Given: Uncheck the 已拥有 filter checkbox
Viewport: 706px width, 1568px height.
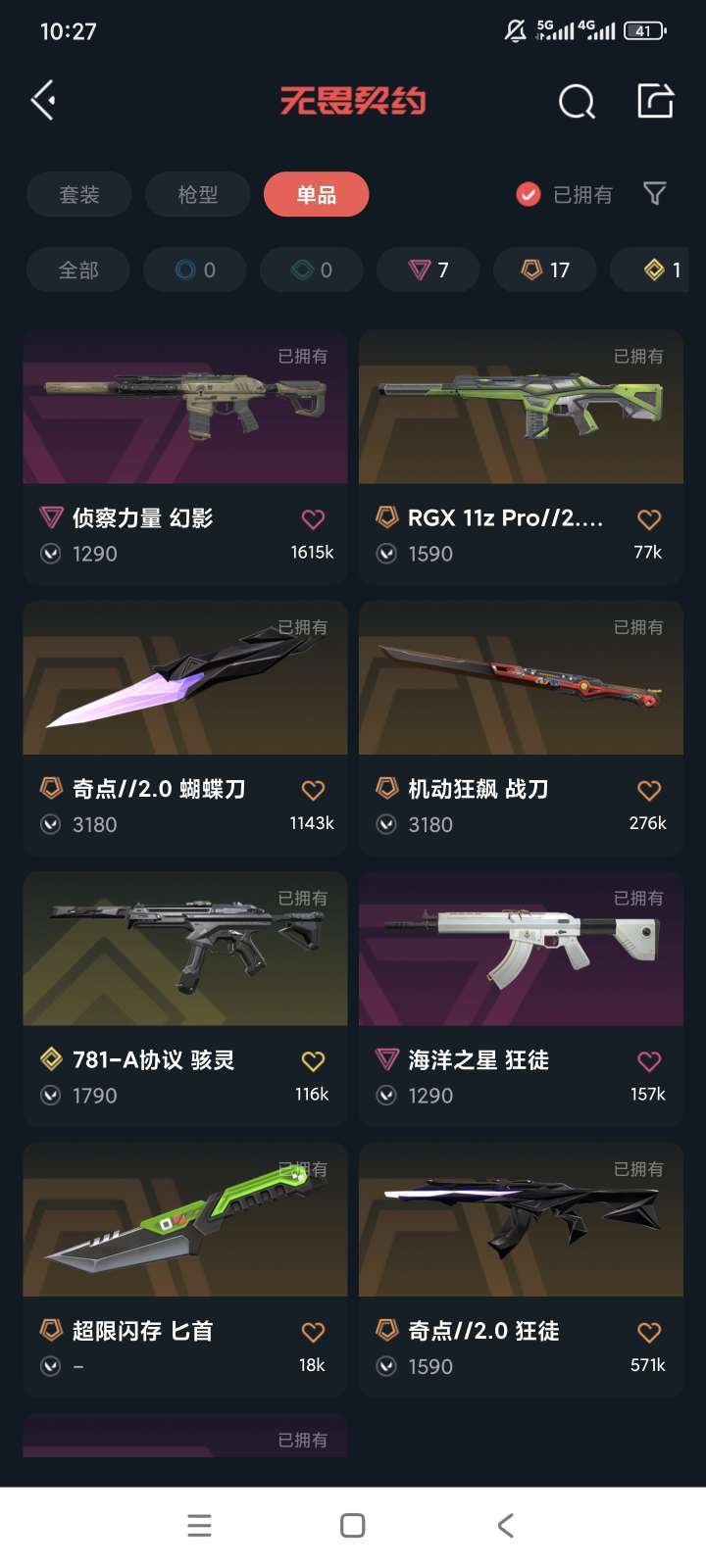Looking at the screenshot, I should pos(529,194).
